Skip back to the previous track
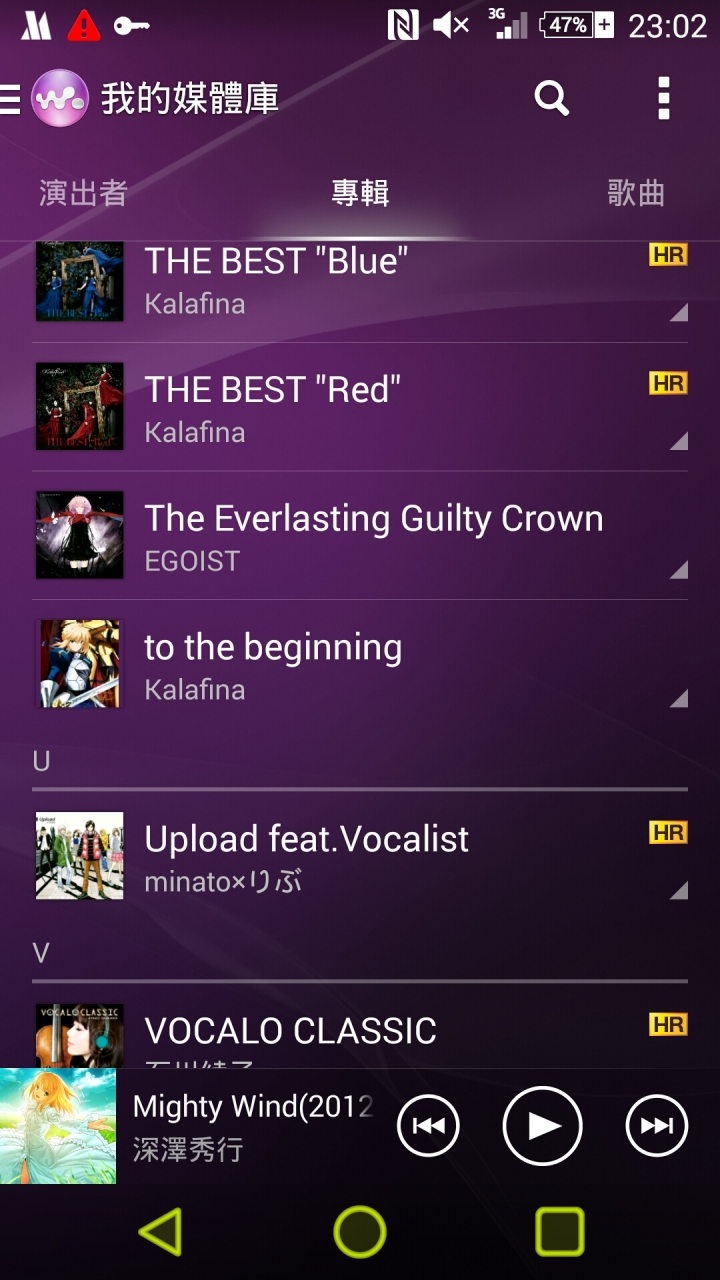The width and height of the screenshot is (720, 1280). (428, 1126)
